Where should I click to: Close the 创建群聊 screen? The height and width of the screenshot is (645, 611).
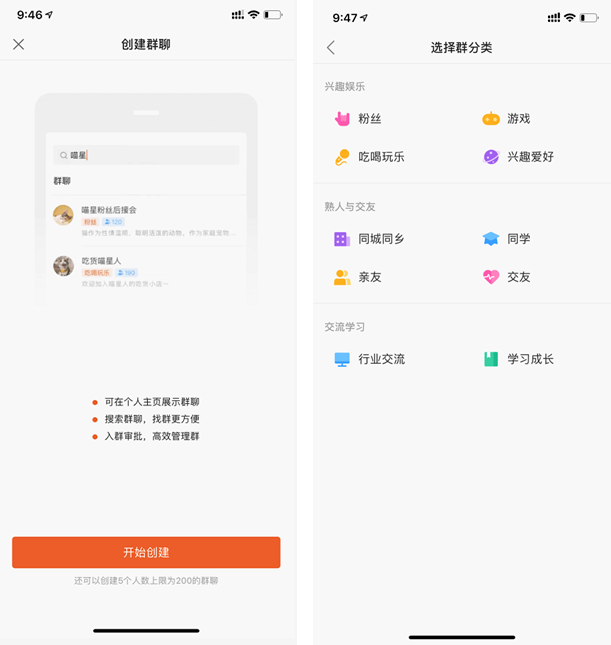tap(18, 45)
